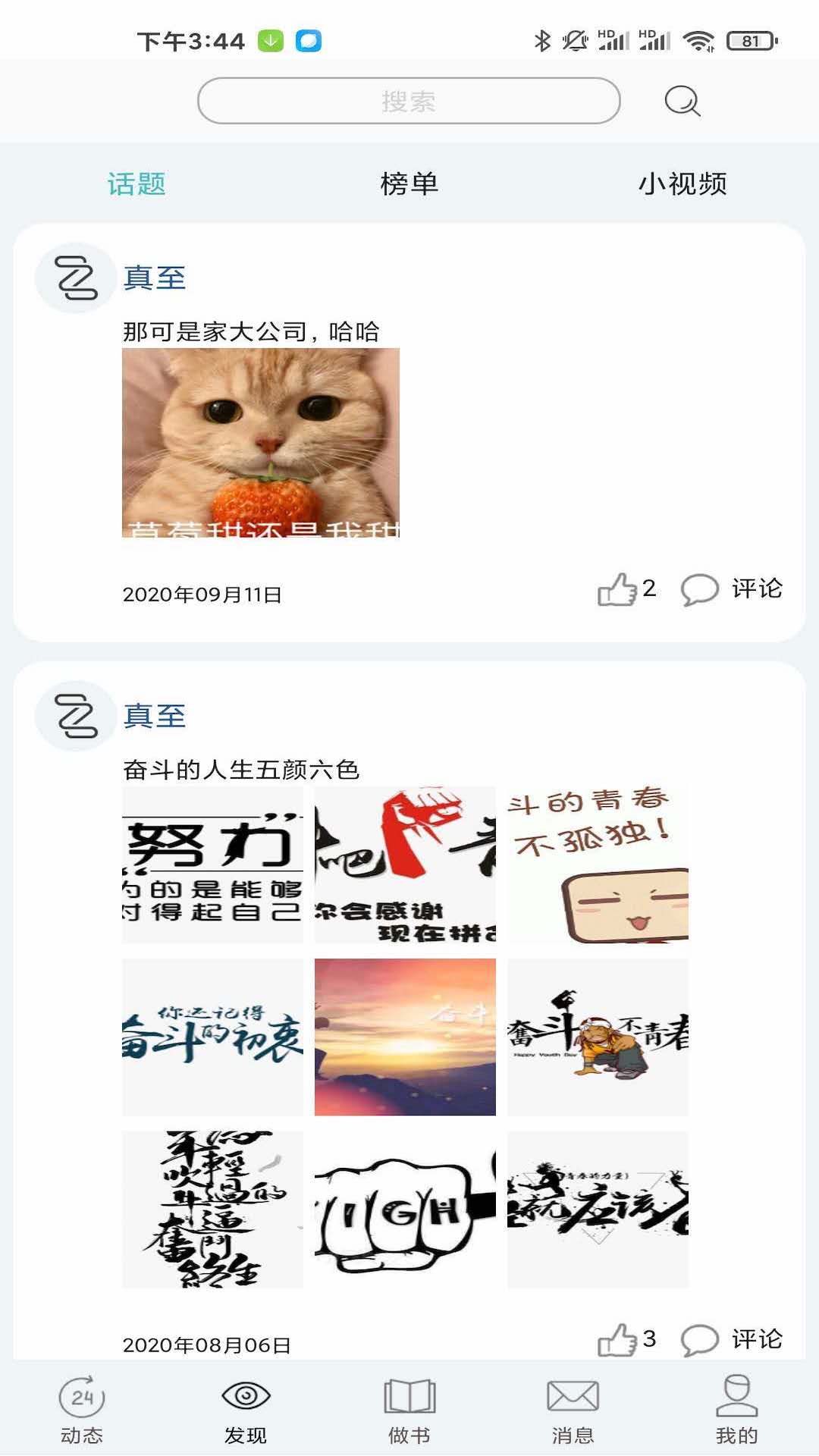Like the 奋斗的人生五颜六色 post
This screenshot has width=819, height=1456.
pos(618,1339)
